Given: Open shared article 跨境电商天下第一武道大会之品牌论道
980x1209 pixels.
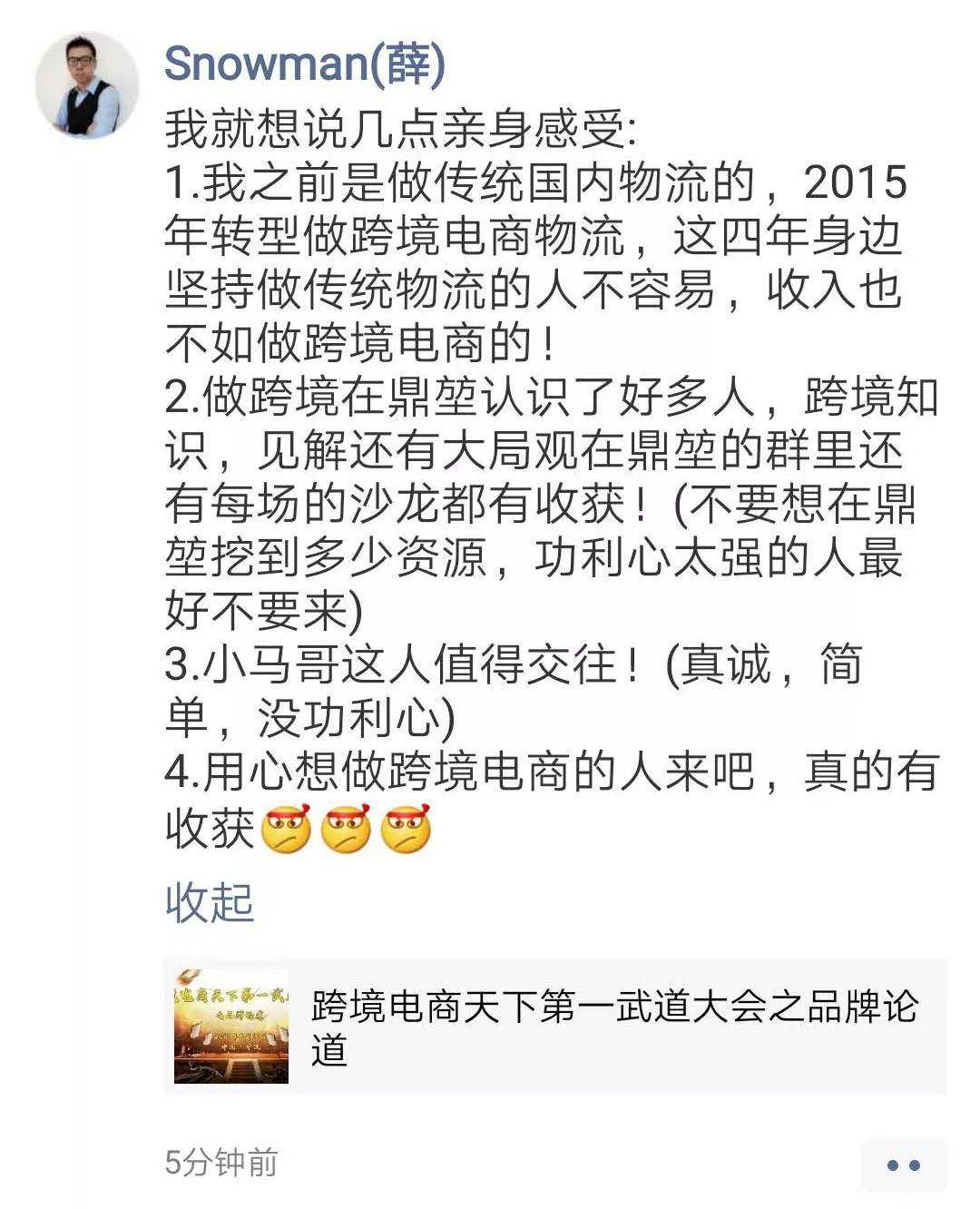Looking at the screenshot, I should [x=554, y=1027].
